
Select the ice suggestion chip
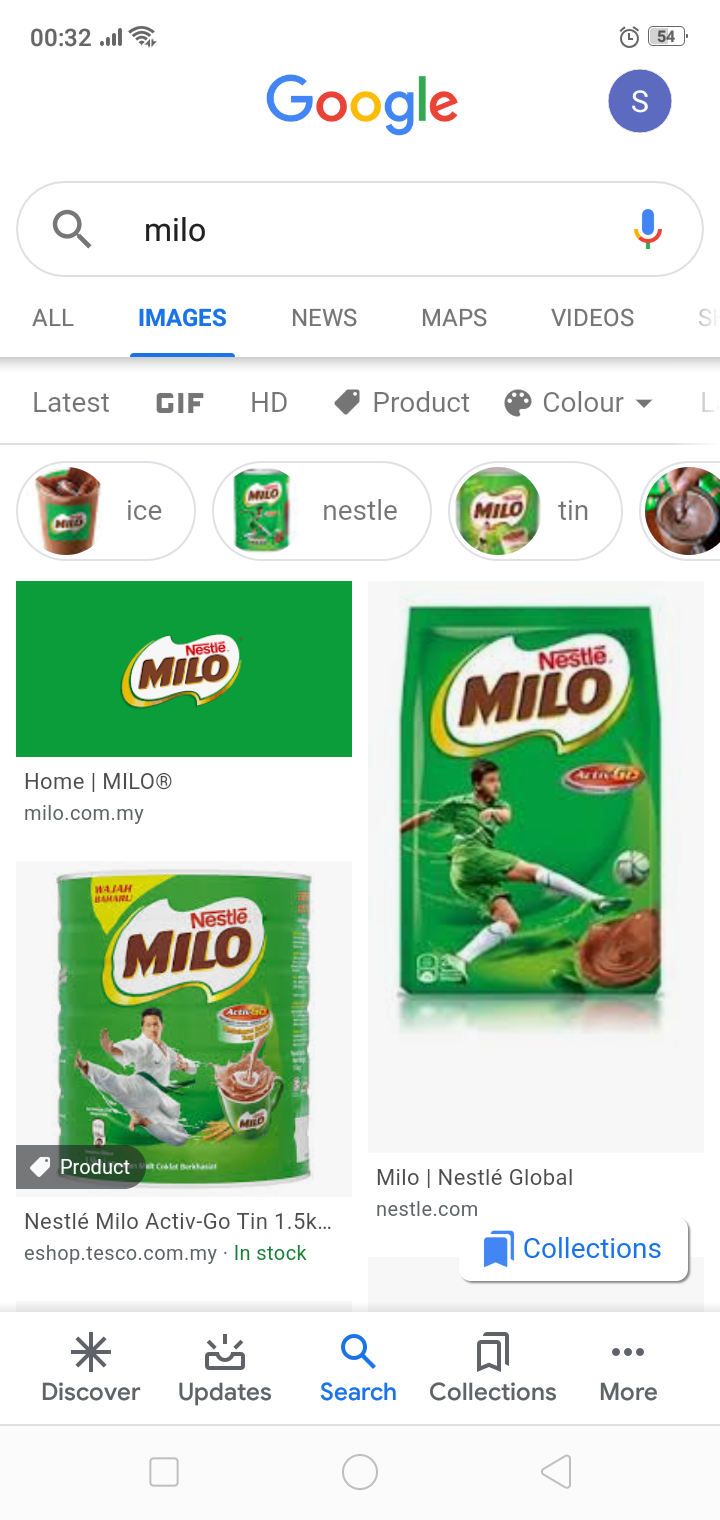click(105, 511)
